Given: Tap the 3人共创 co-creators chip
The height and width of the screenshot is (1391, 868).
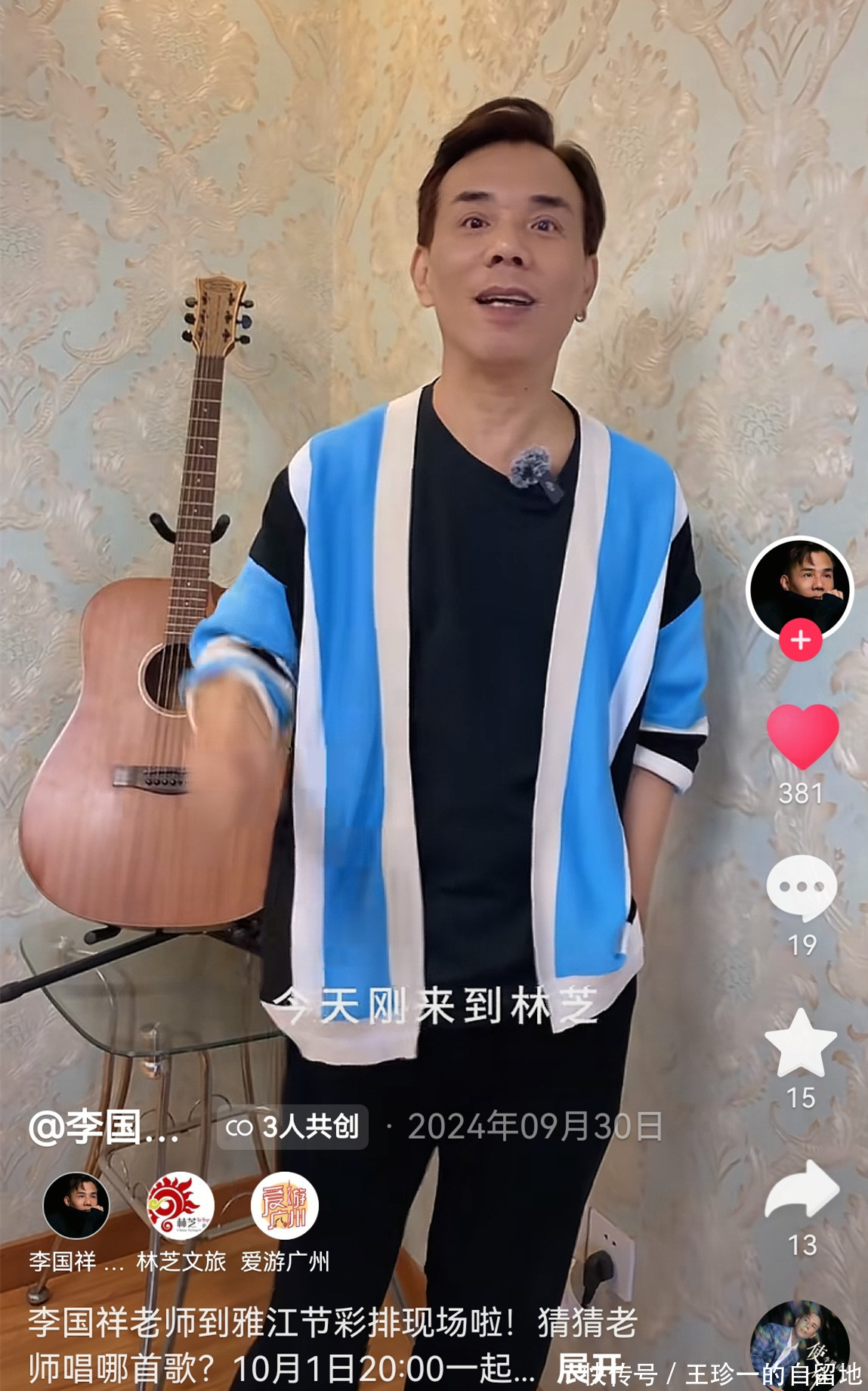Looking at the screenshot, I should coord(292,1127).
